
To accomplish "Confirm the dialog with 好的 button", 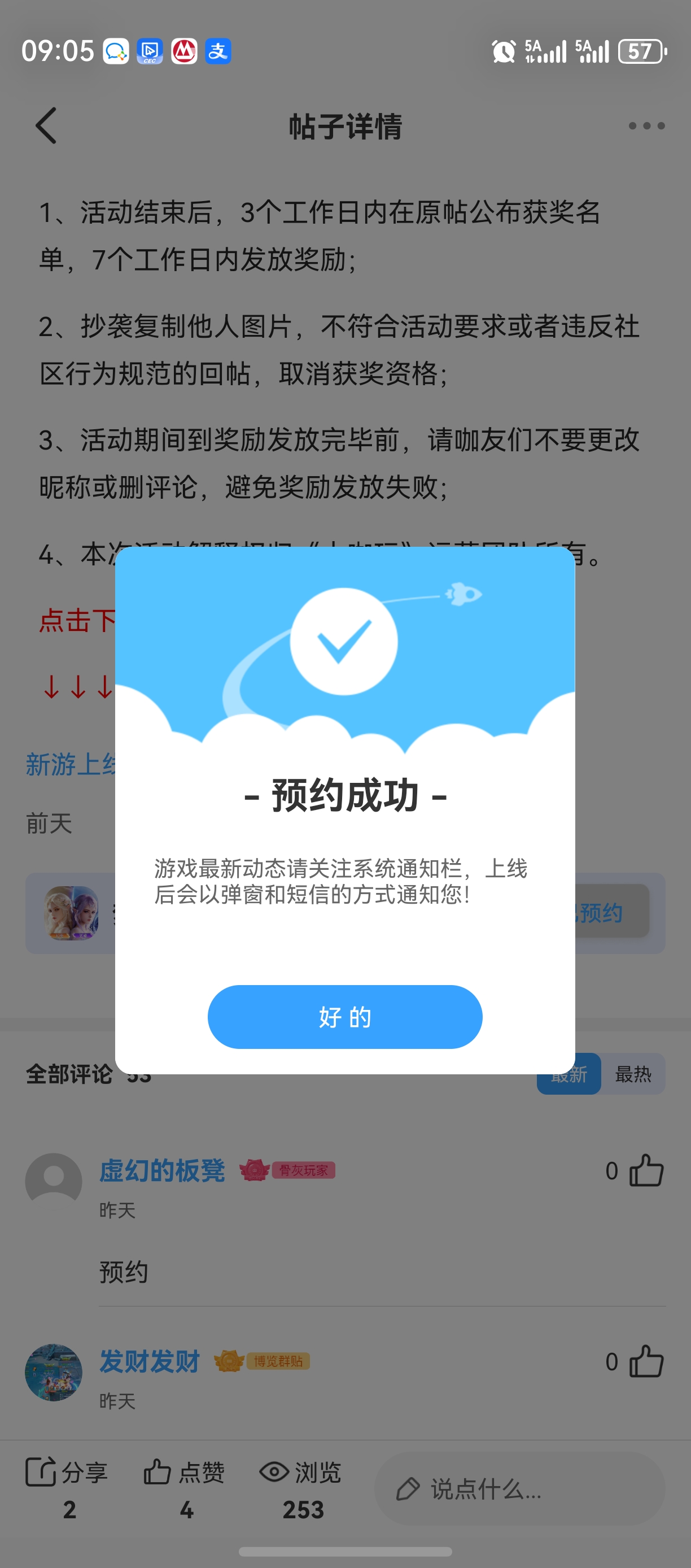I will tap(345, 1017).
